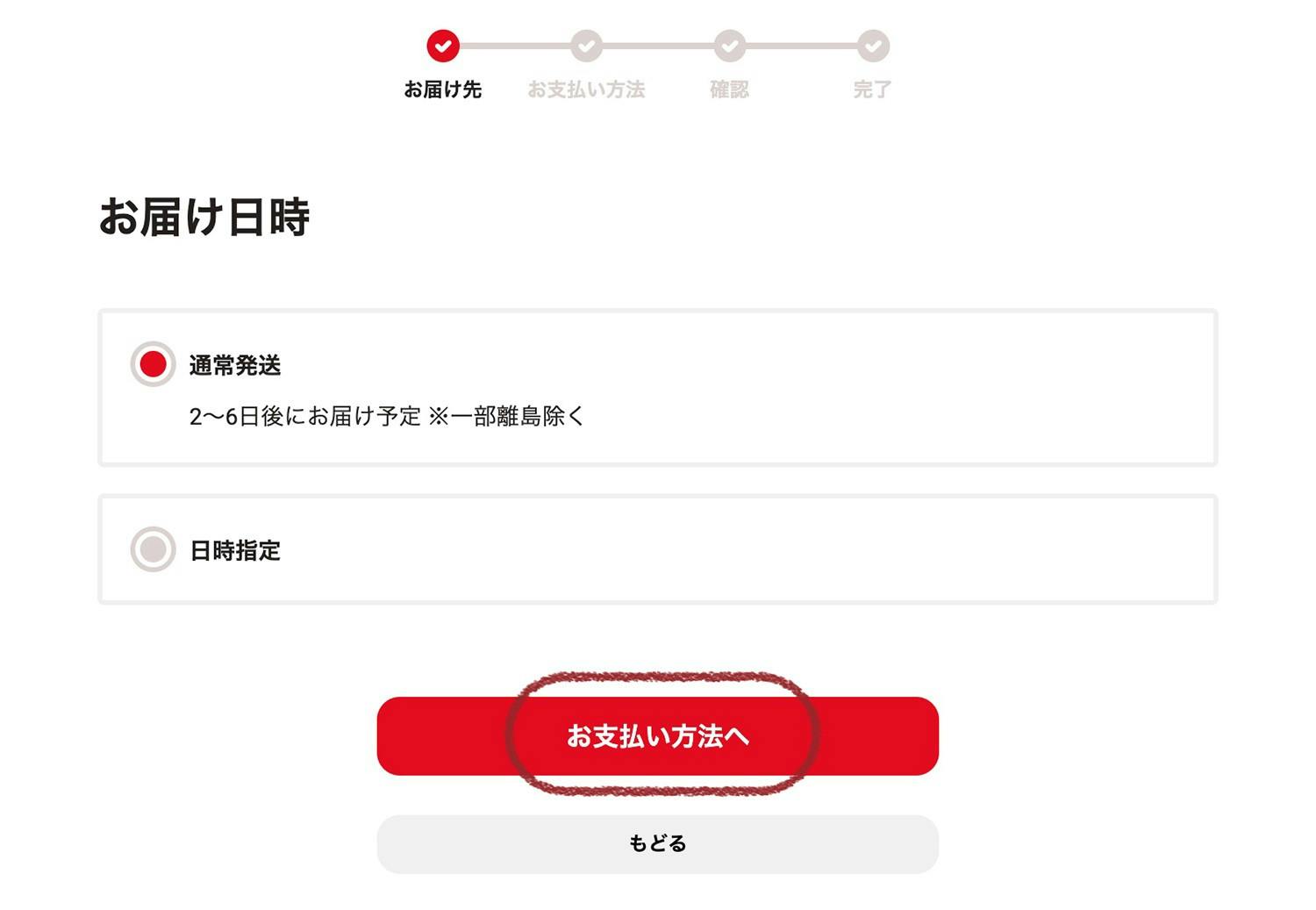Proceed with the お支払い方法へ button
The height and width of the screenshot is (910, 1316).
[657, 735]
